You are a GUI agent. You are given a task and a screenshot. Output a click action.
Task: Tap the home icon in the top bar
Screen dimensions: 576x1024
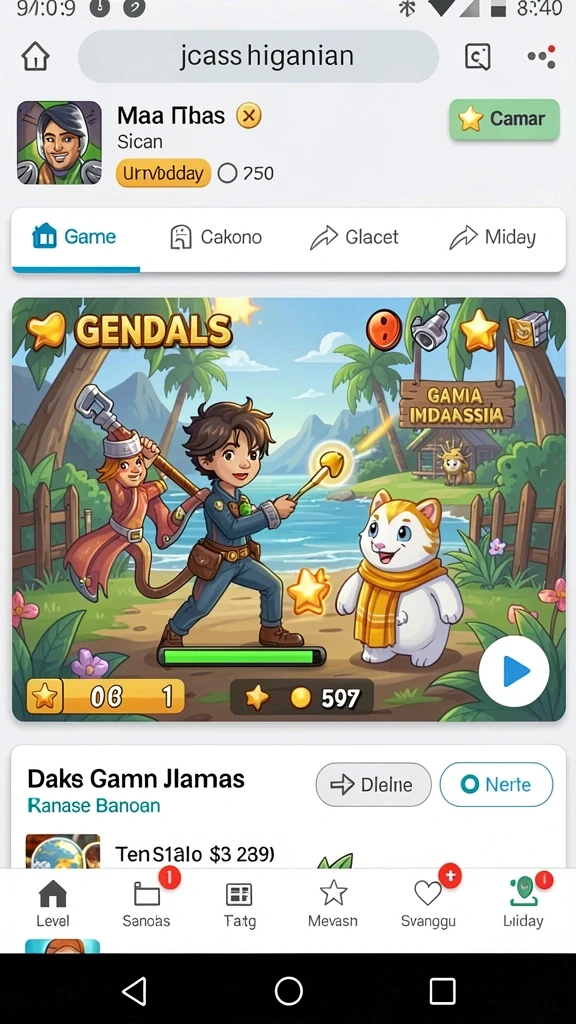tap(35, 56)
